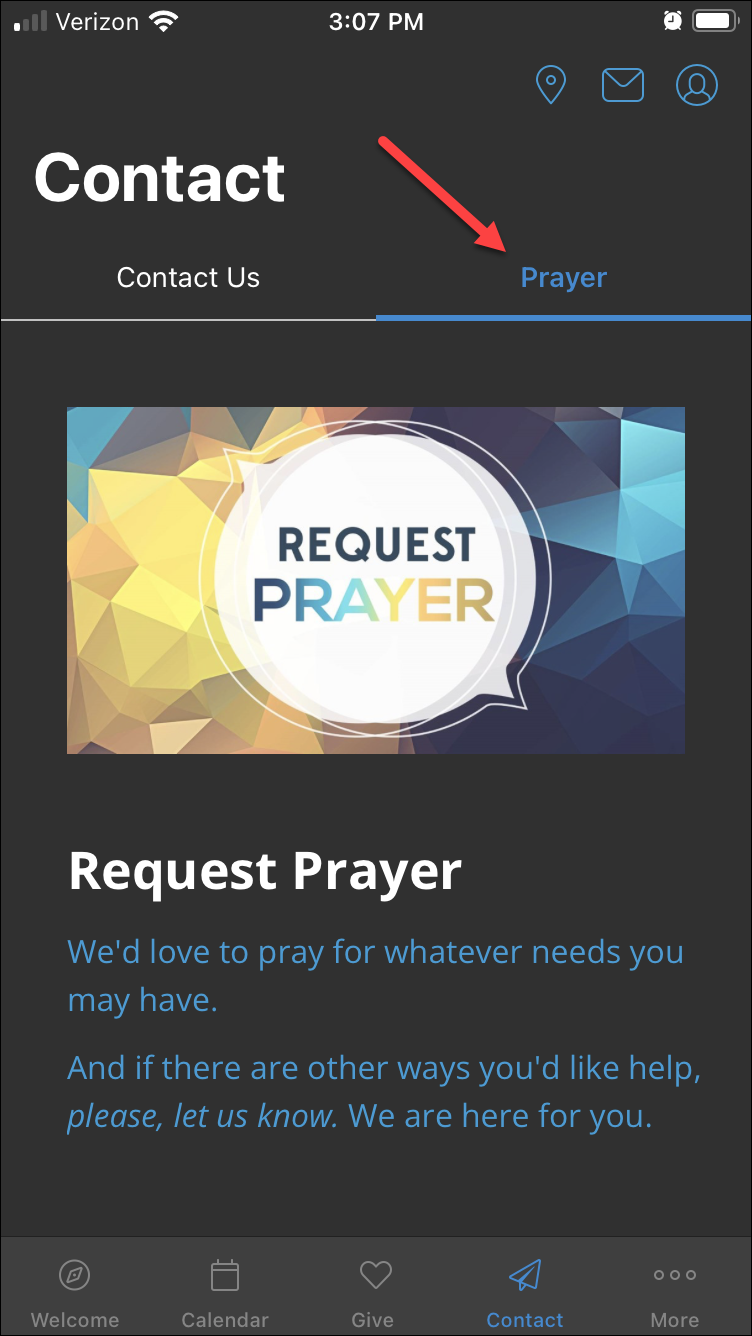Open the profile account icon
This screenshot has height=1336, width=752.
(x=697, y=85)
